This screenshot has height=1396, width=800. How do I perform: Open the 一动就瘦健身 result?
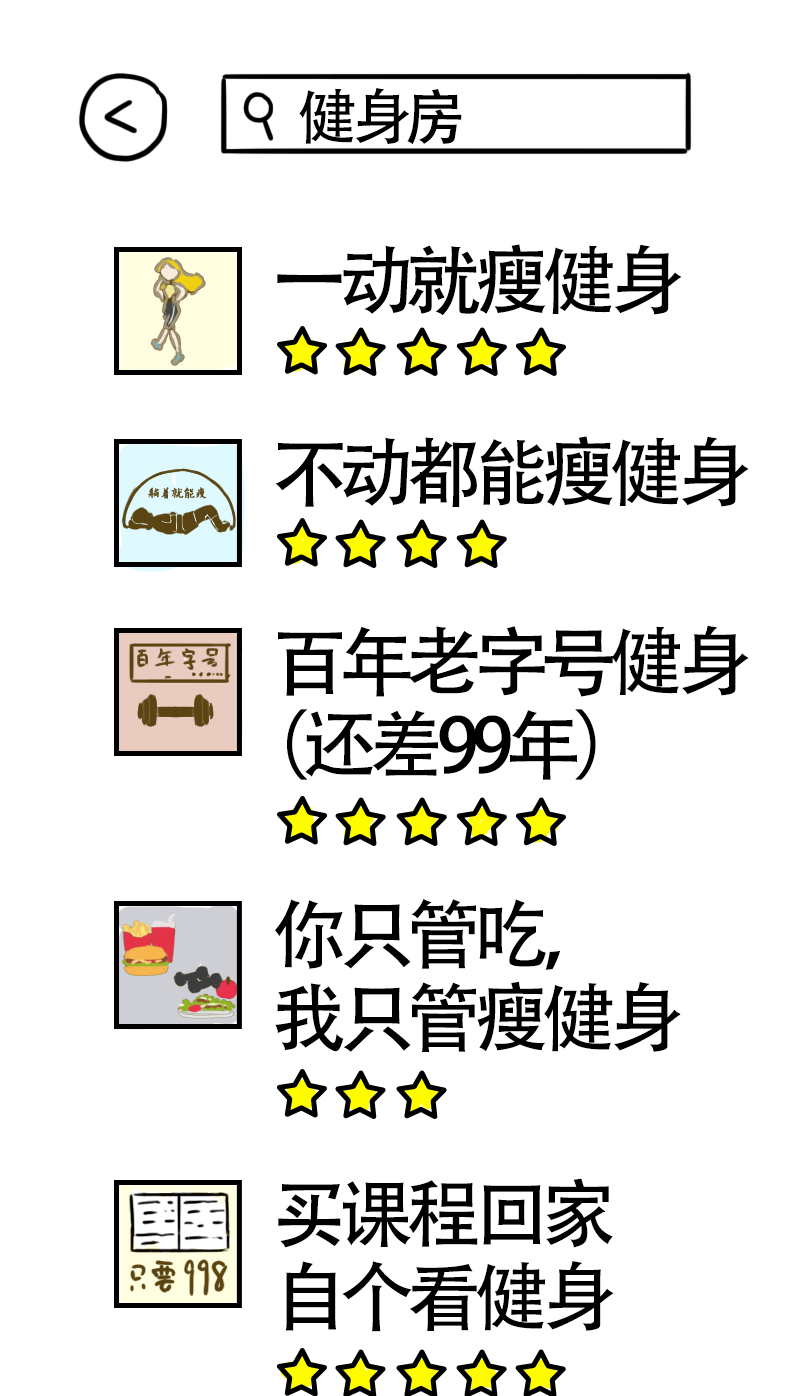point(477,283)
